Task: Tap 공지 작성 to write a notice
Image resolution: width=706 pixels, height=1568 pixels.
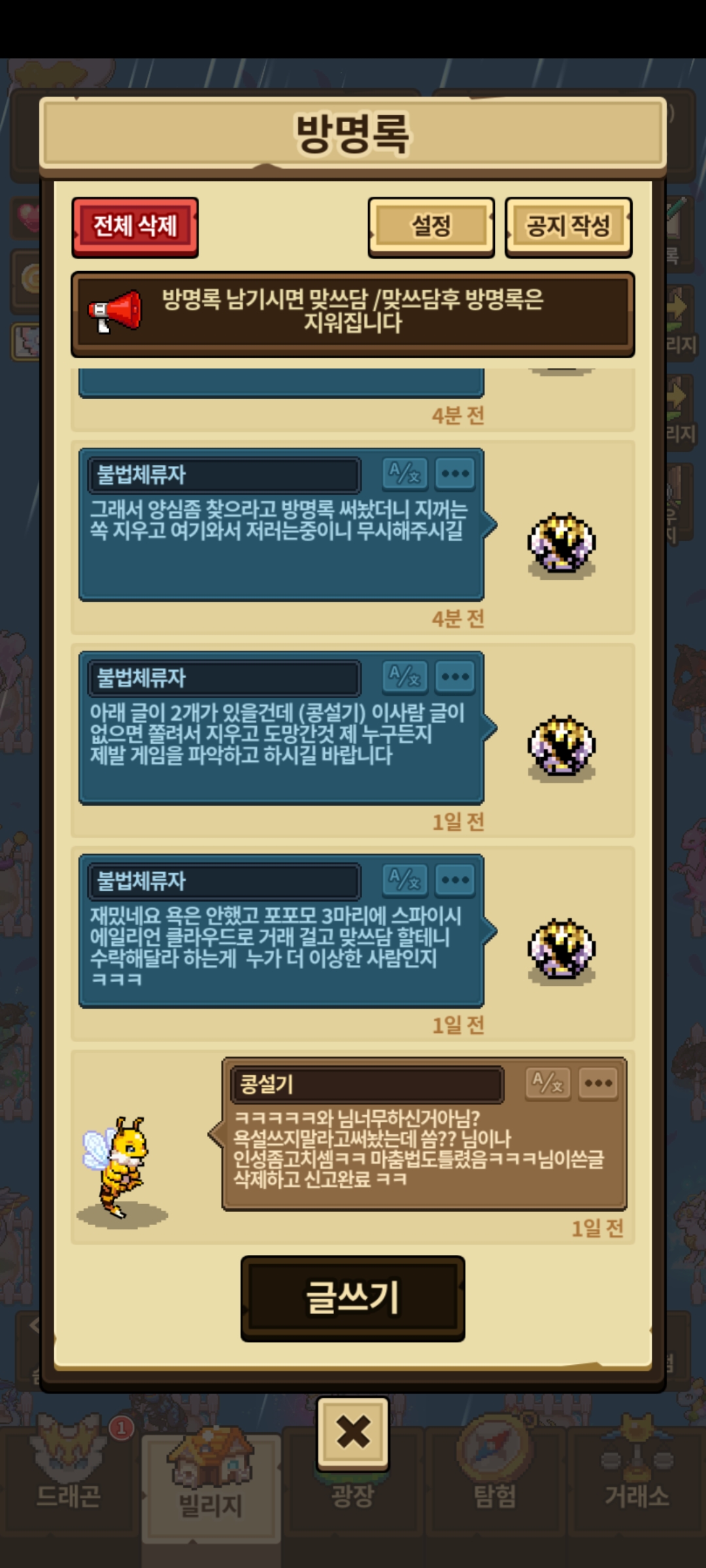Action: (x=568, y=227)
